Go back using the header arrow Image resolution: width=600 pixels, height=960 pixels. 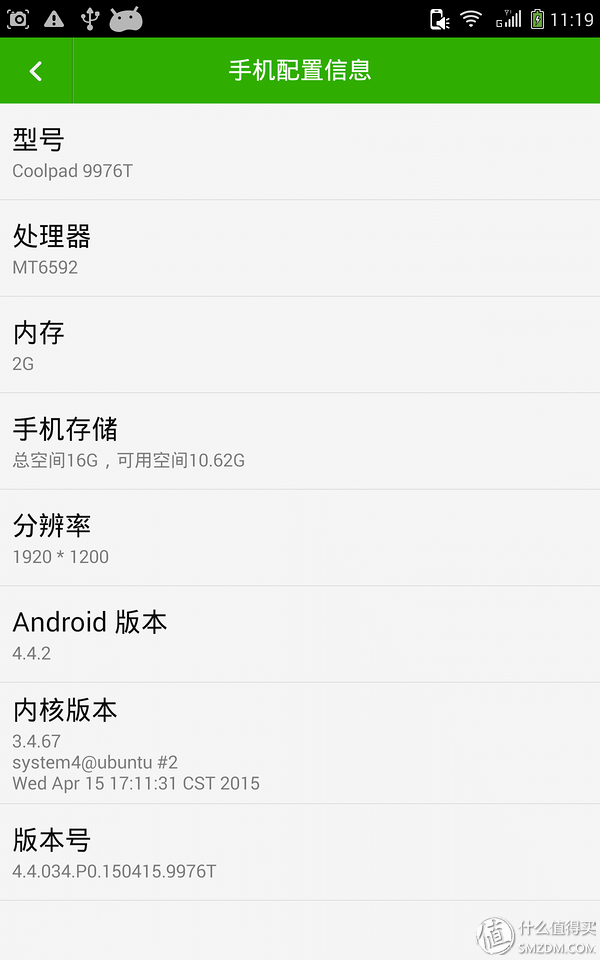click(x=36, y=71)
